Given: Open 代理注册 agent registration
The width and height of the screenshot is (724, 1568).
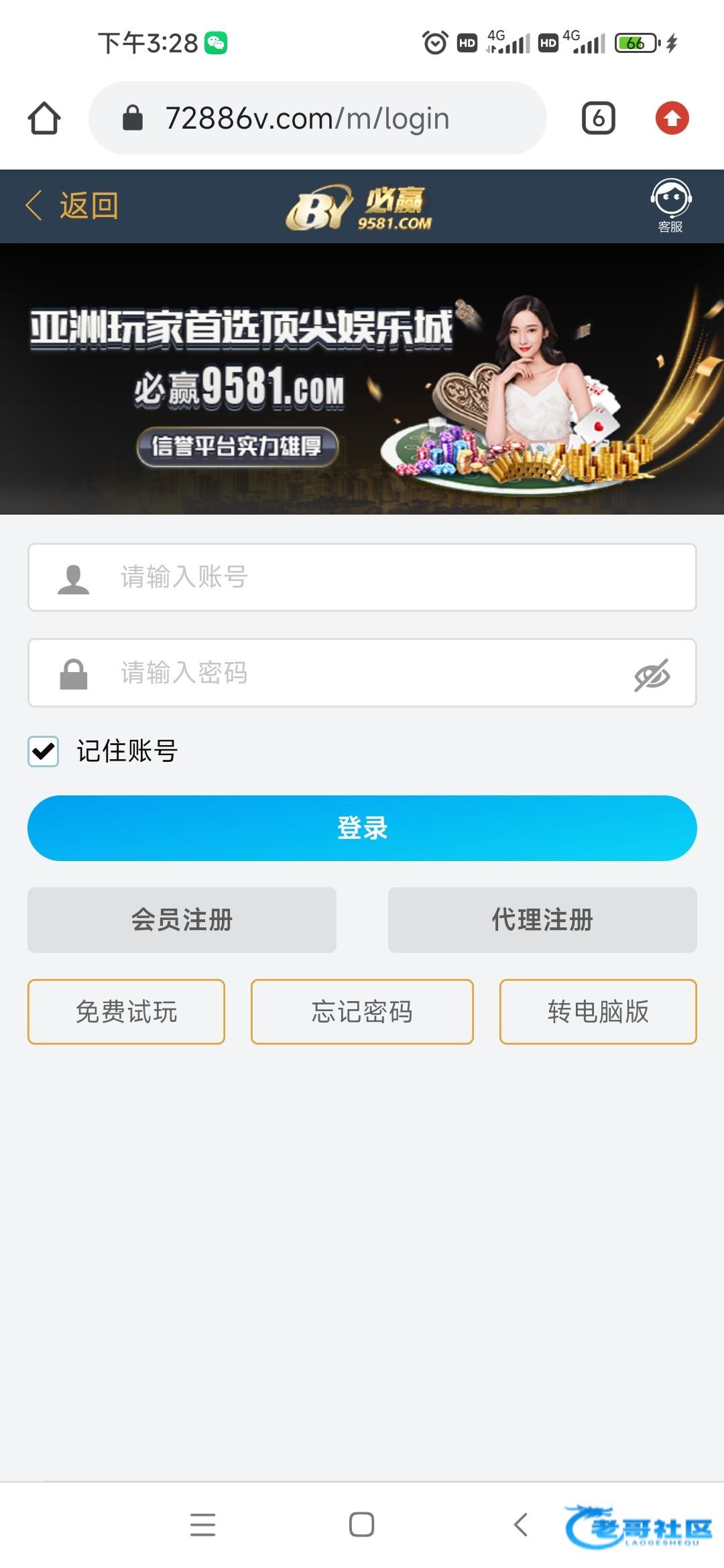Looking at the screenshot, I should pyautogui.click(x=542, y=920).
